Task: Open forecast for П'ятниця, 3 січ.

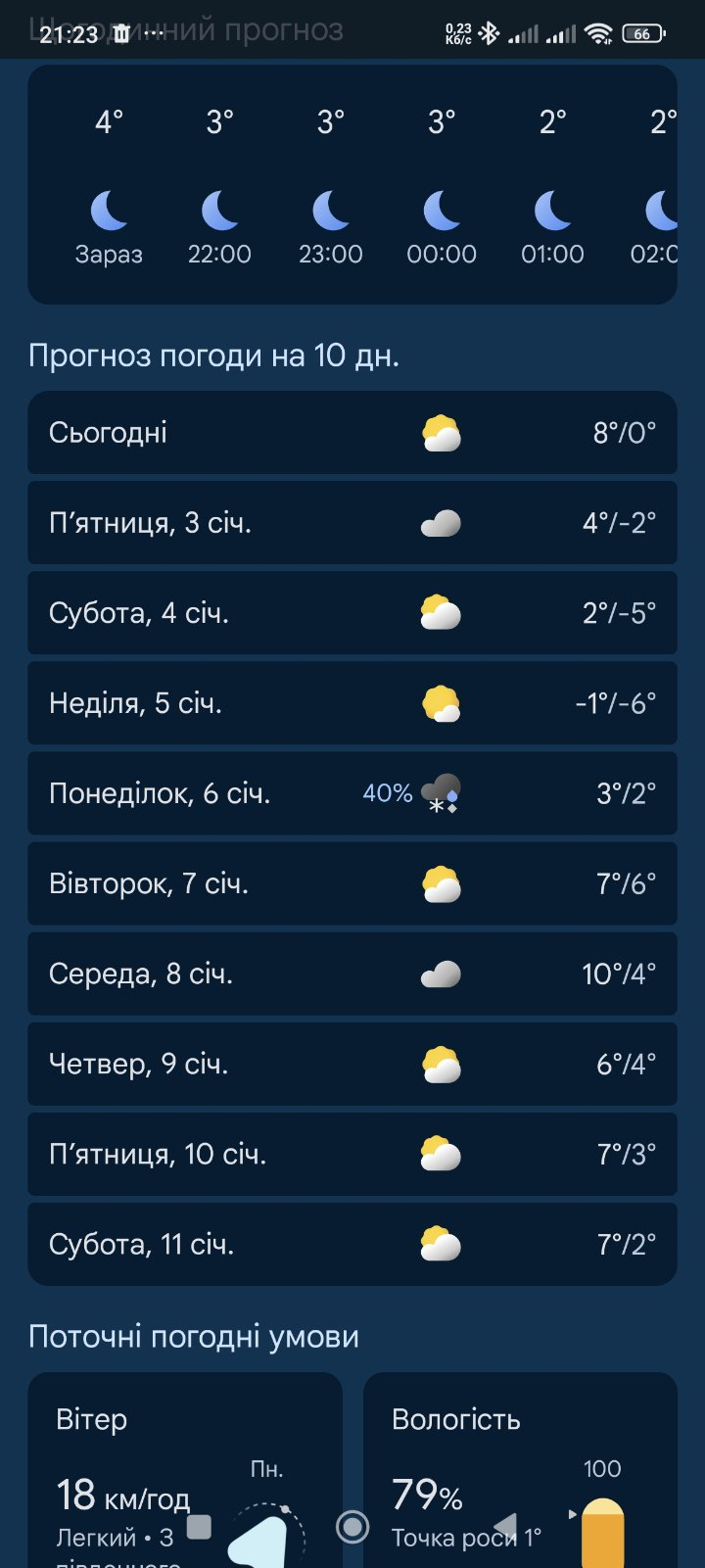Action: coord(352,523)
